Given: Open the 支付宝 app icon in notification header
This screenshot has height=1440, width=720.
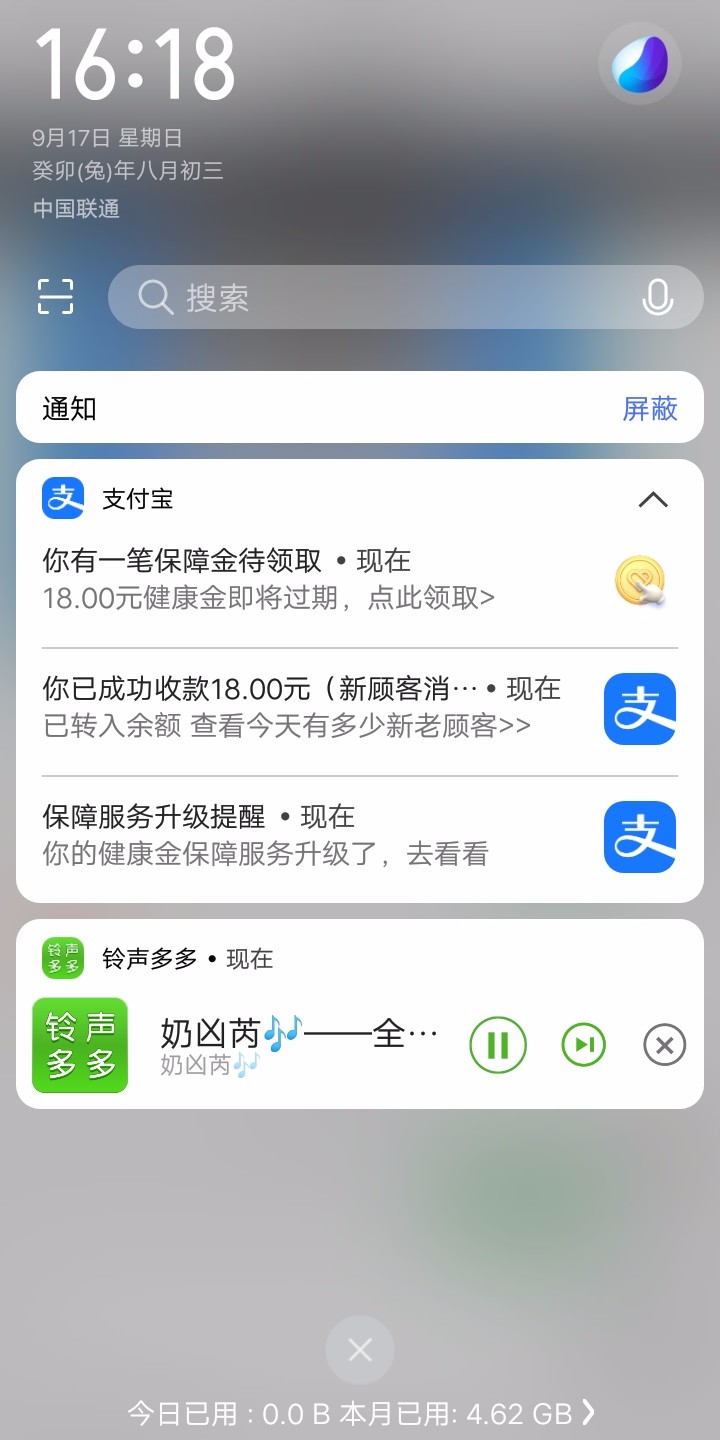Looking at the screenshot, I should (x=61, y=498).
